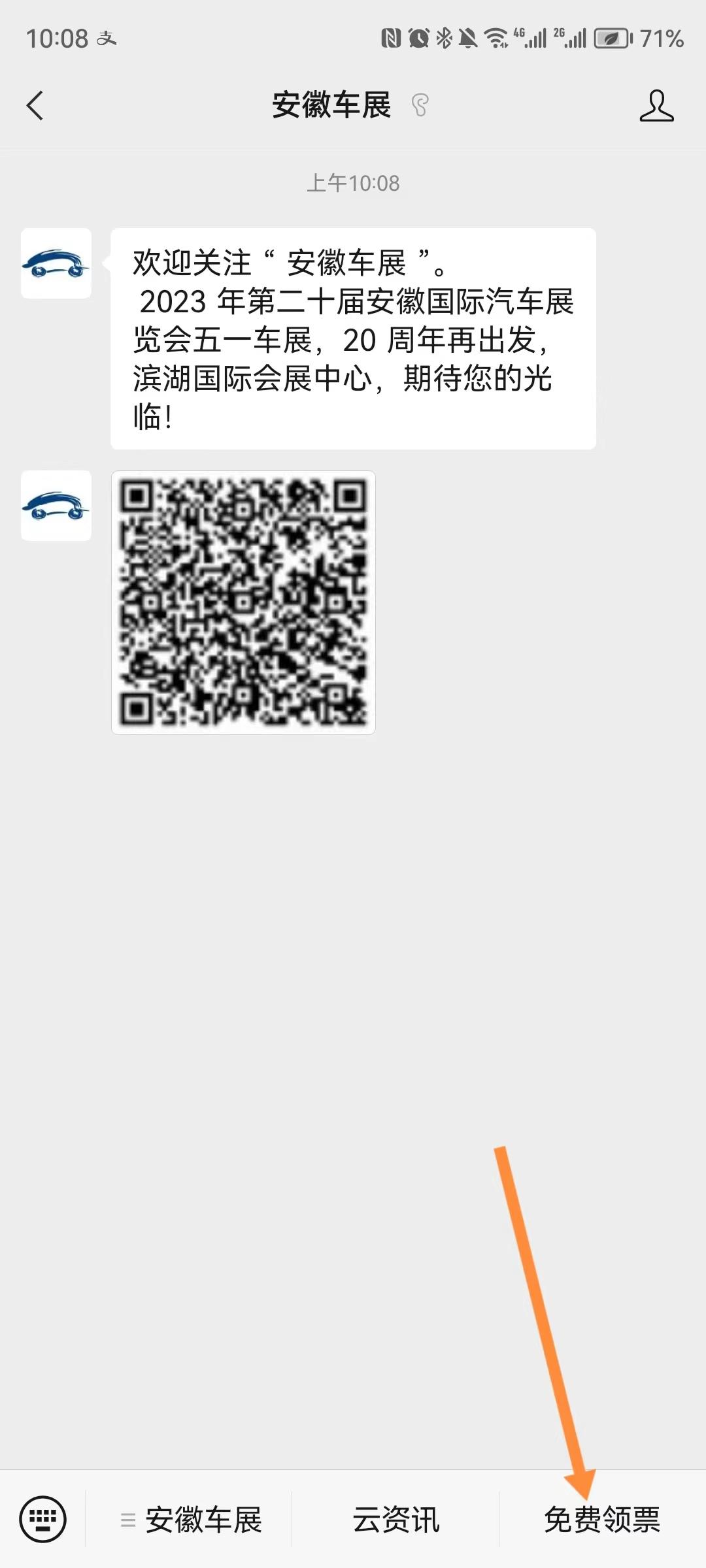This screenshot has height=1568, width=706.
Task: Open the 安徽车展 avatar beside welcome message
Action: click(x=56, y=263)
